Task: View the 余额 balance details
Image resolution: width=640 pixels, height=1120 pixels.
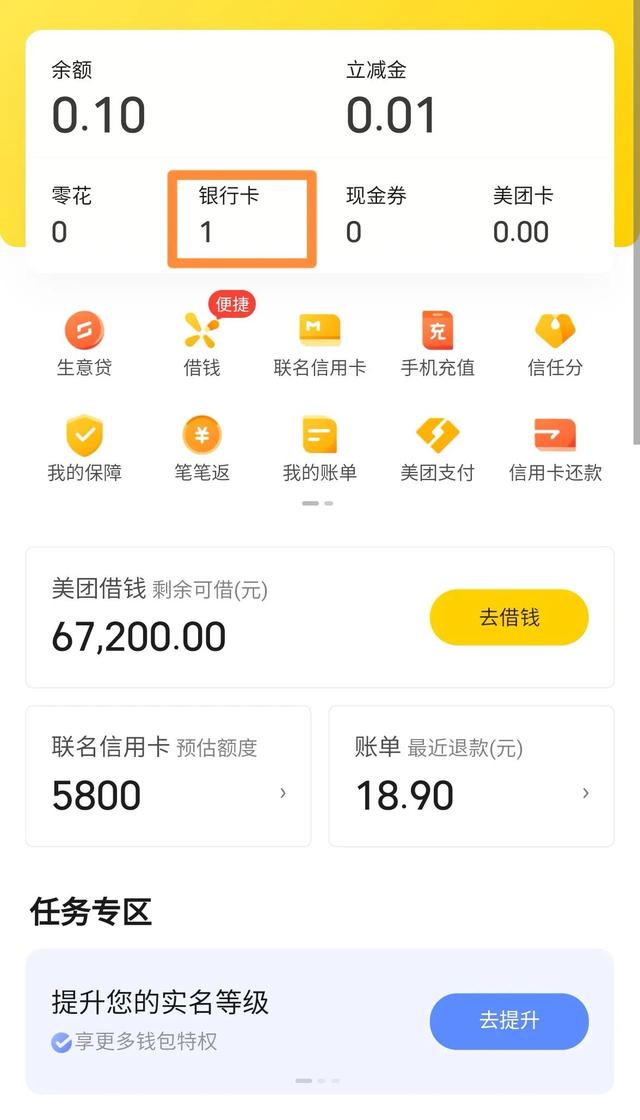Action: tap(99, 101)
